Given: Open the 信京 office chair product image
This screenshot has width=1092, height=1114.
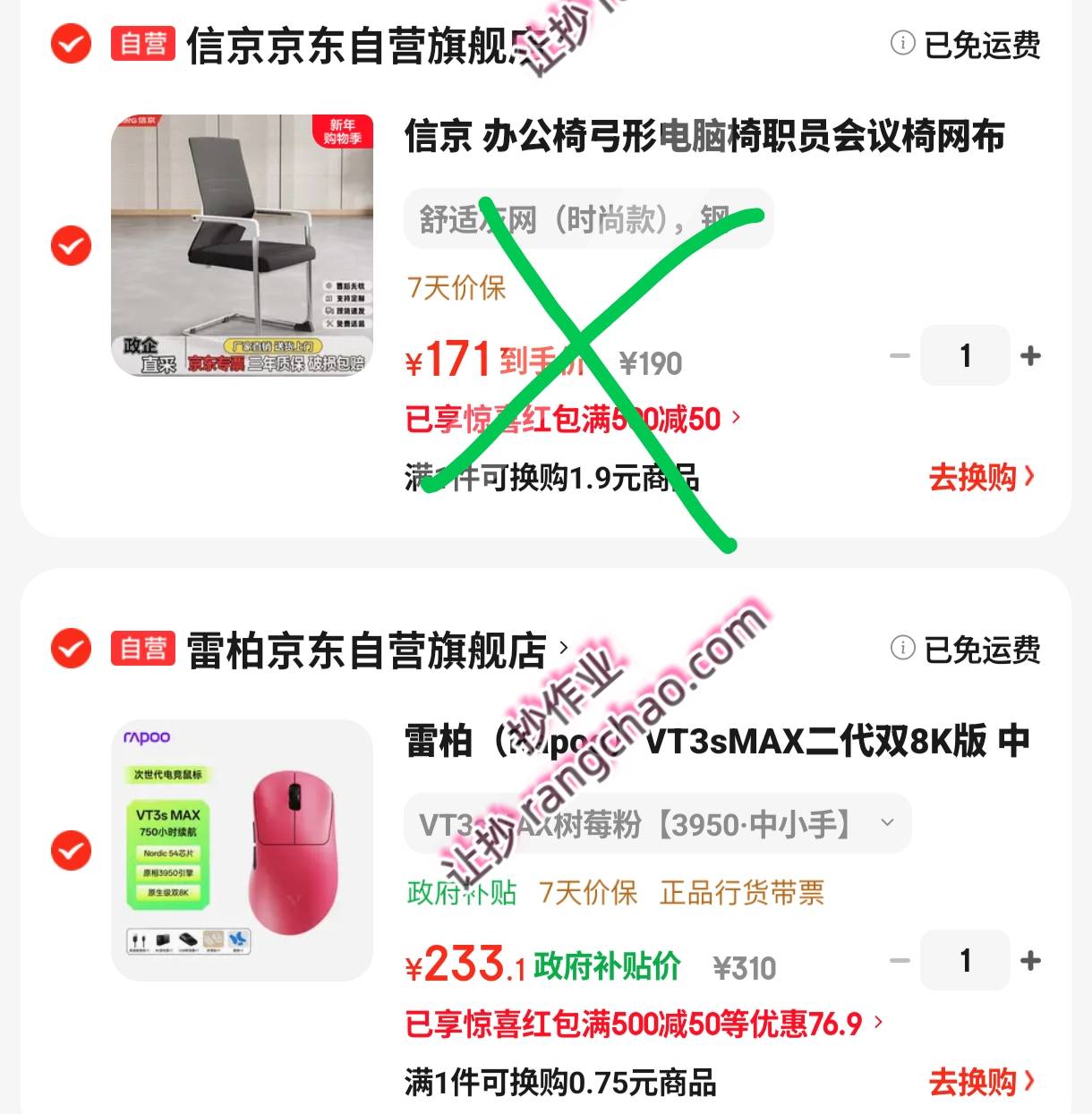Looking at the screenshot, I should pyautogui.click(x=242, y=245).
